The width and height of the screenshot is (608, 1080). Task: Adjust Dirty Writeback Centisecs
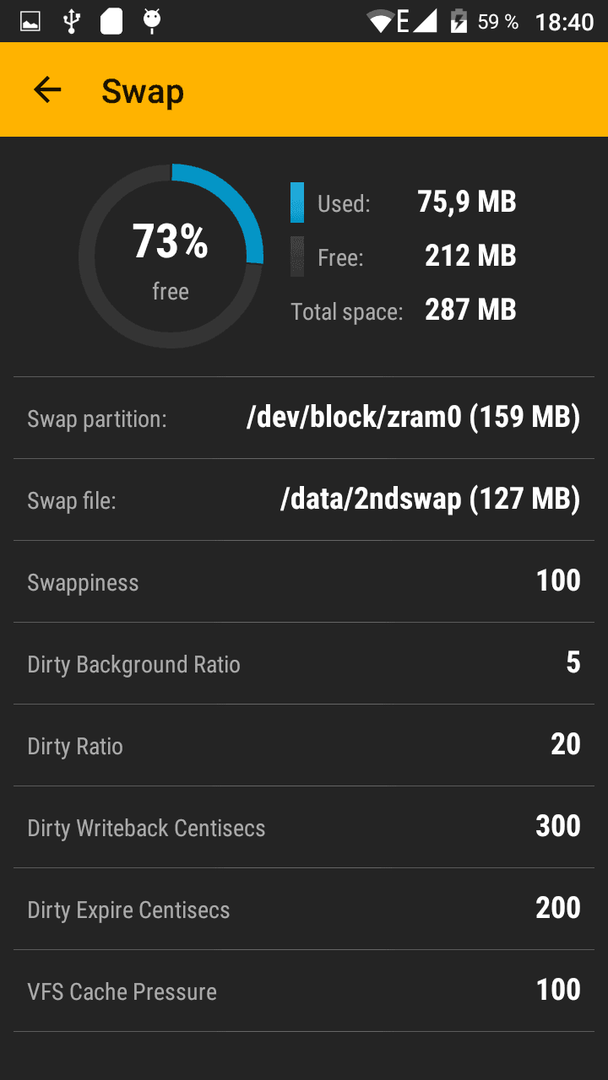304,827
